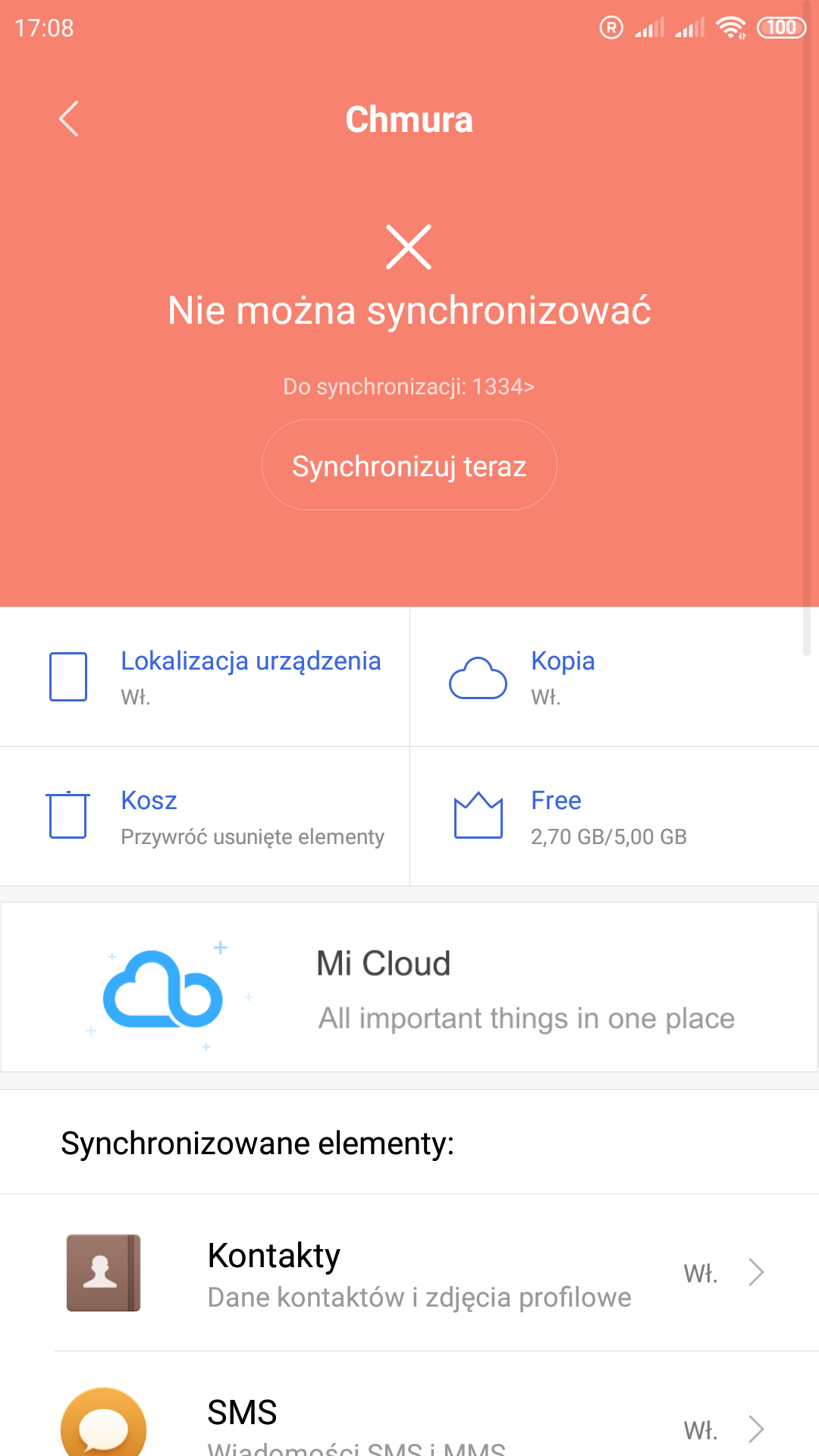Open SMS sync settings
819x1456 pixels.
[x=409, y=1422]
